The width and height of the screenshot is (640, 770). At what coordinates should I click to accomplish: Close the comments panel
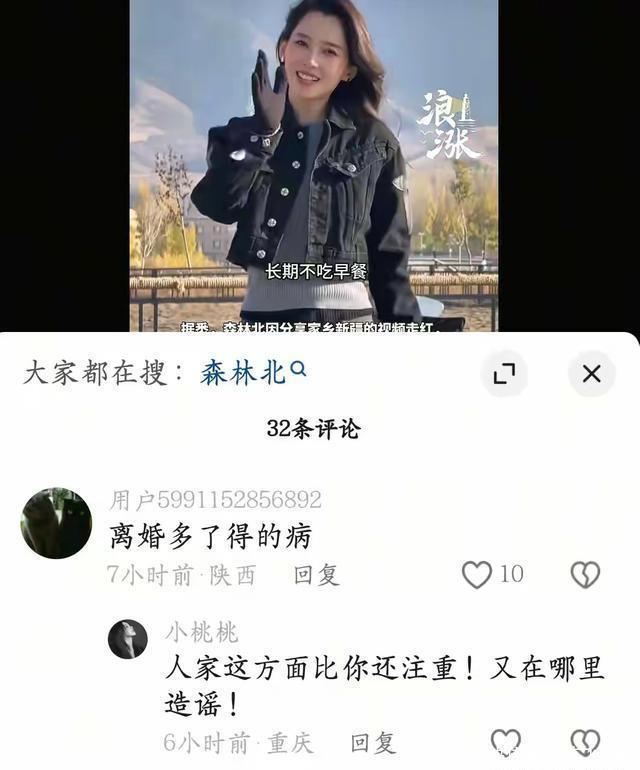(591, 374)
